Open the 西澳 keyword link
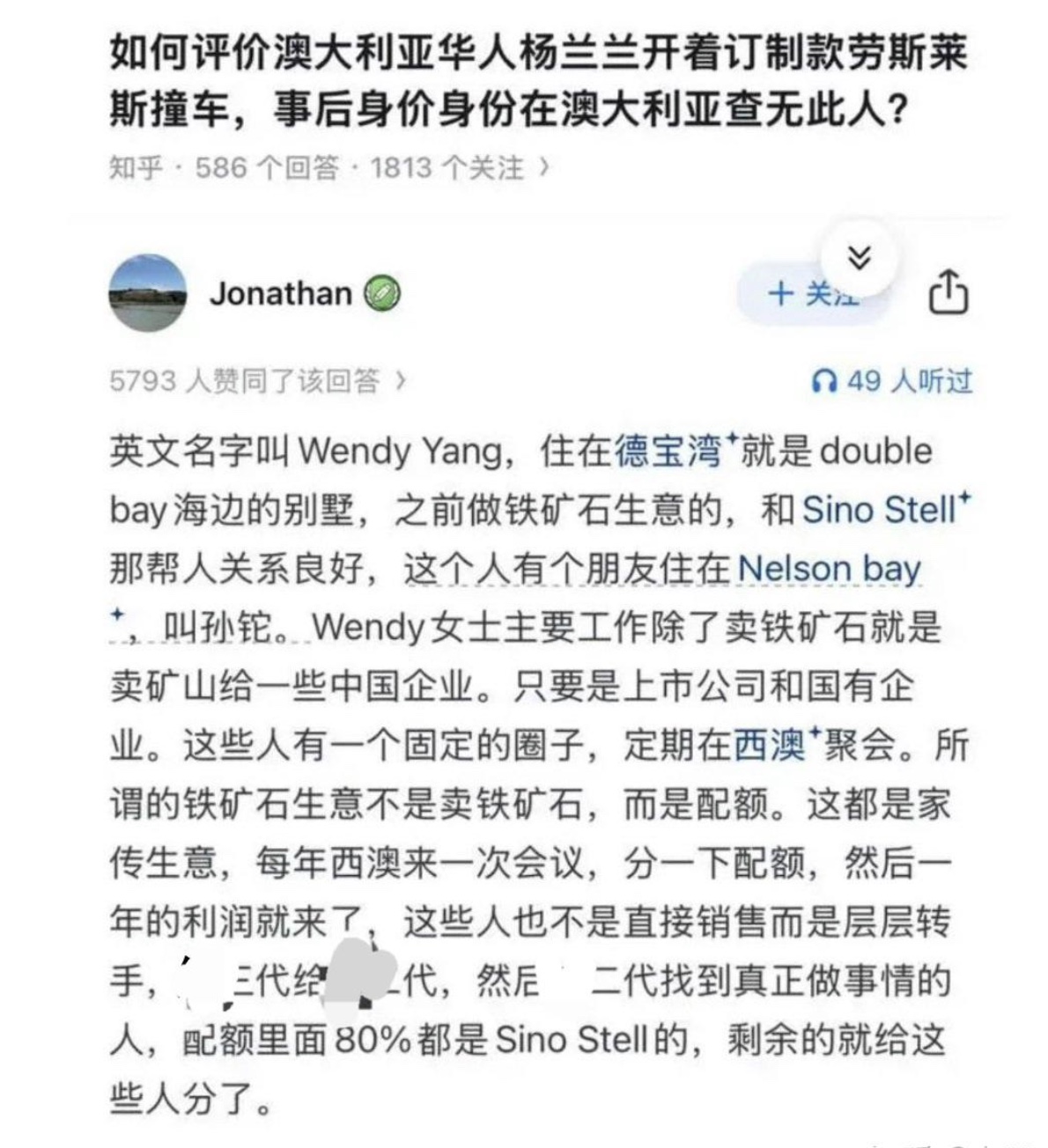This screenshot has width=1048, height=1148. tap(770, 746)
